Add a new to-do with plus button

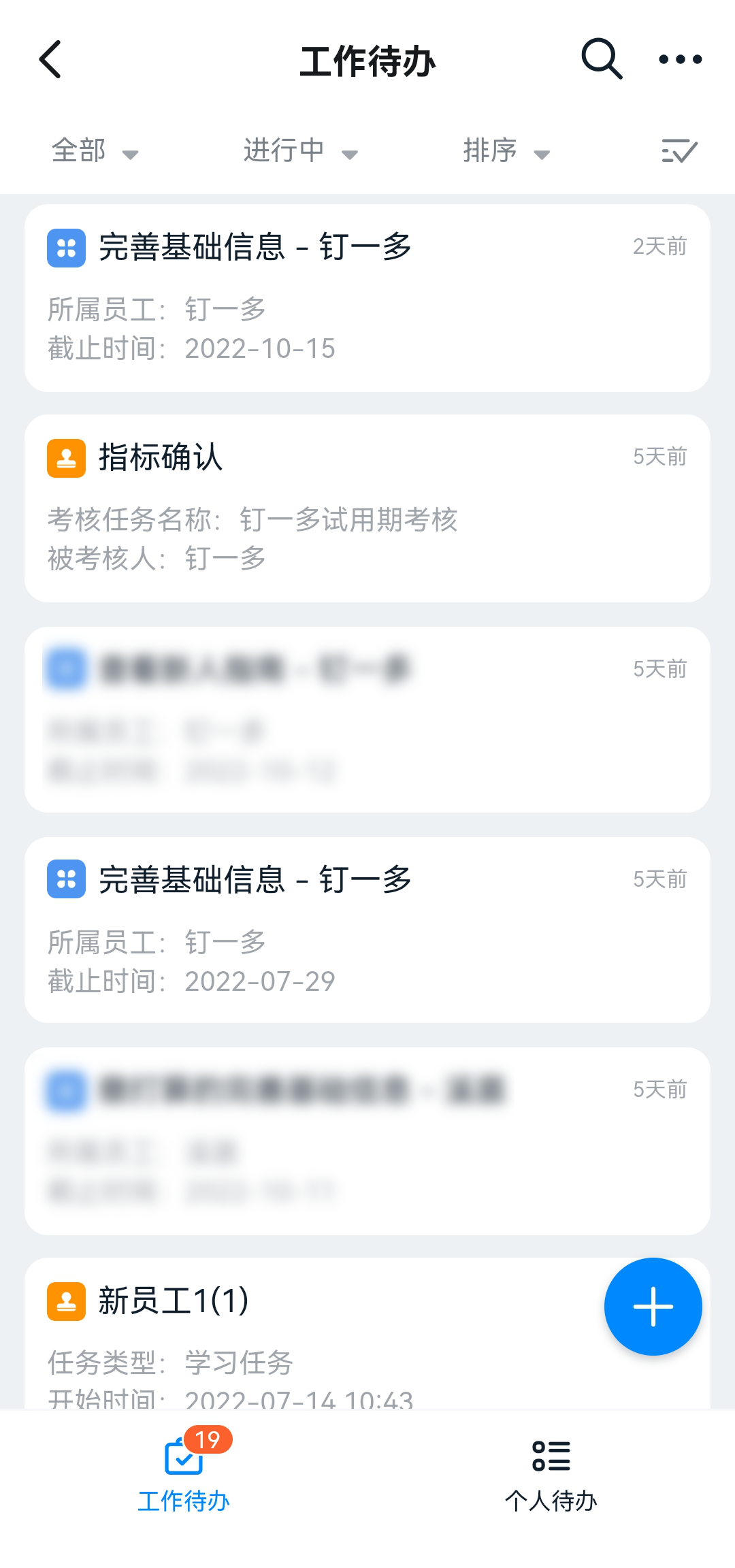653,1307
